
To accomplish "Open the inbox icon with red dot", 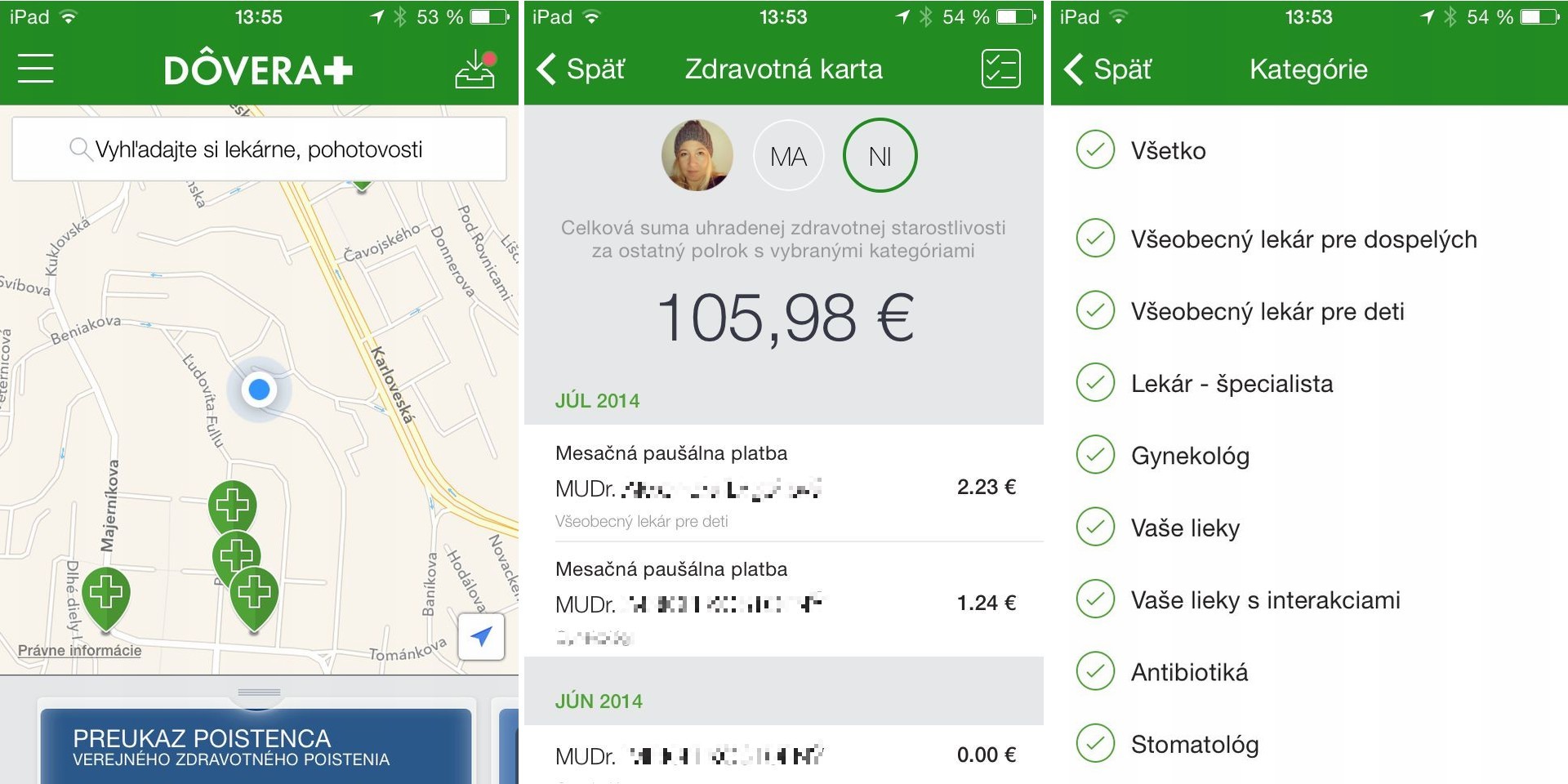I will (x=475, y=69).
